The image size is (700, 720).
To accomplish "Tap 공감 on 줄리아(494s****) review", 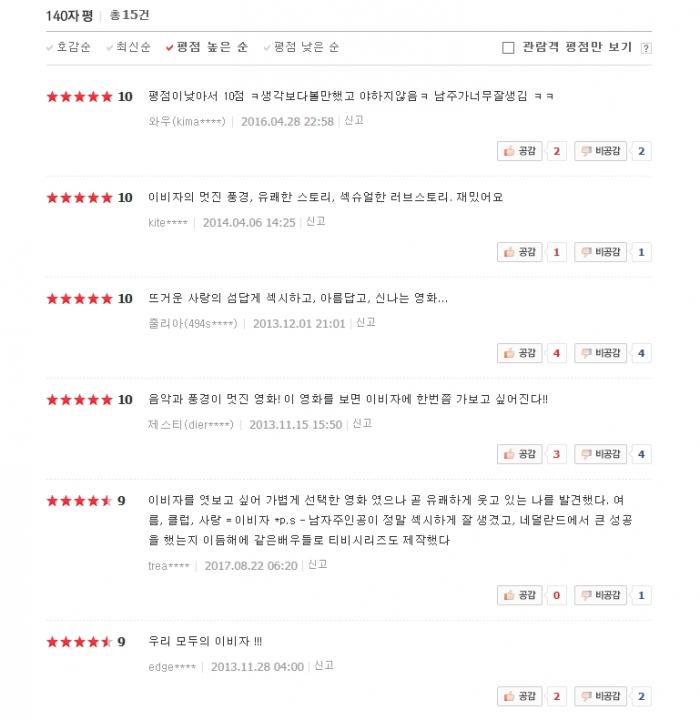I will pos(520,353).
